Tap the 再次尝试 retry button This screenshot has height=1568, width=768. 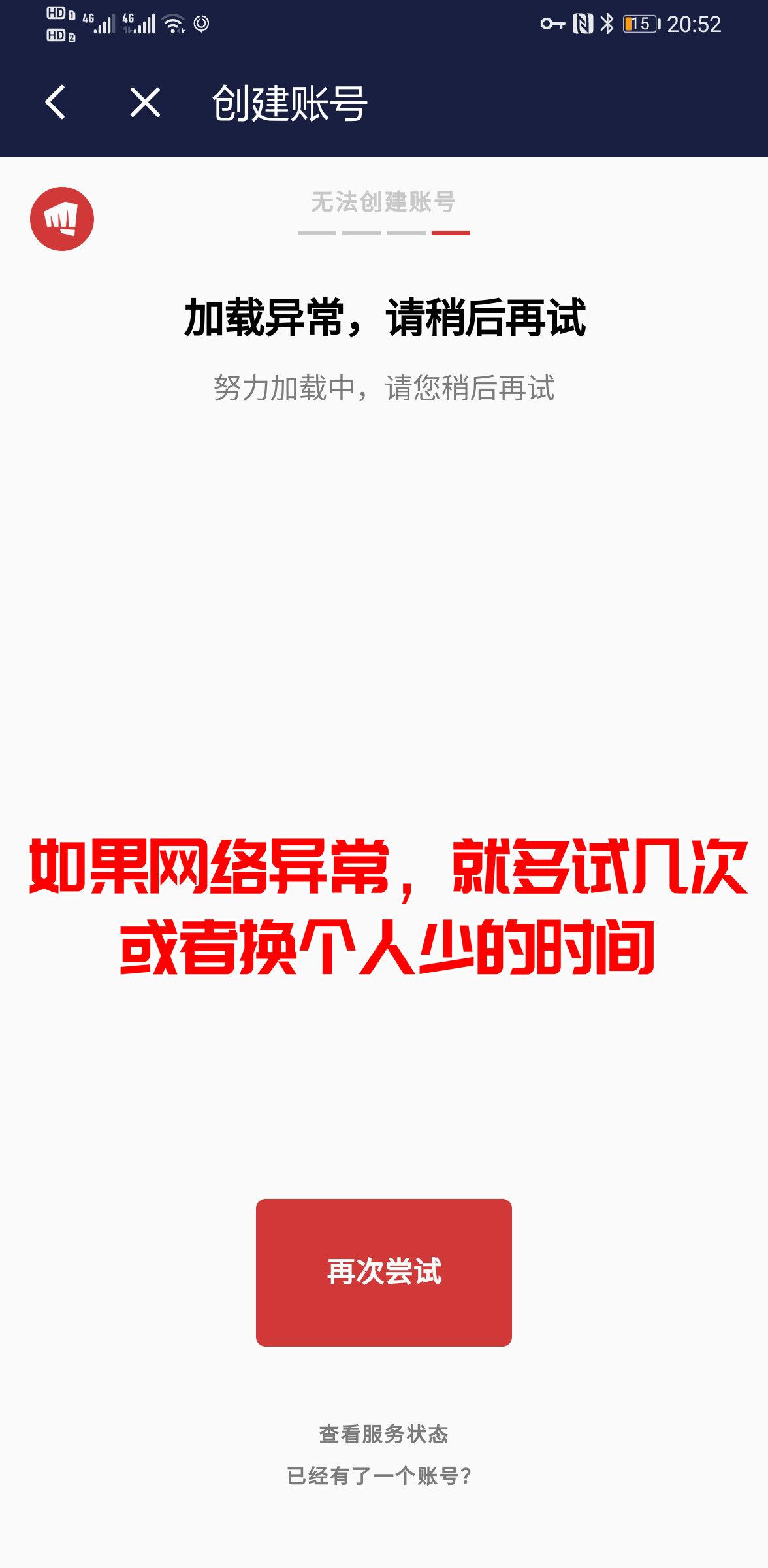[384, 1272]
